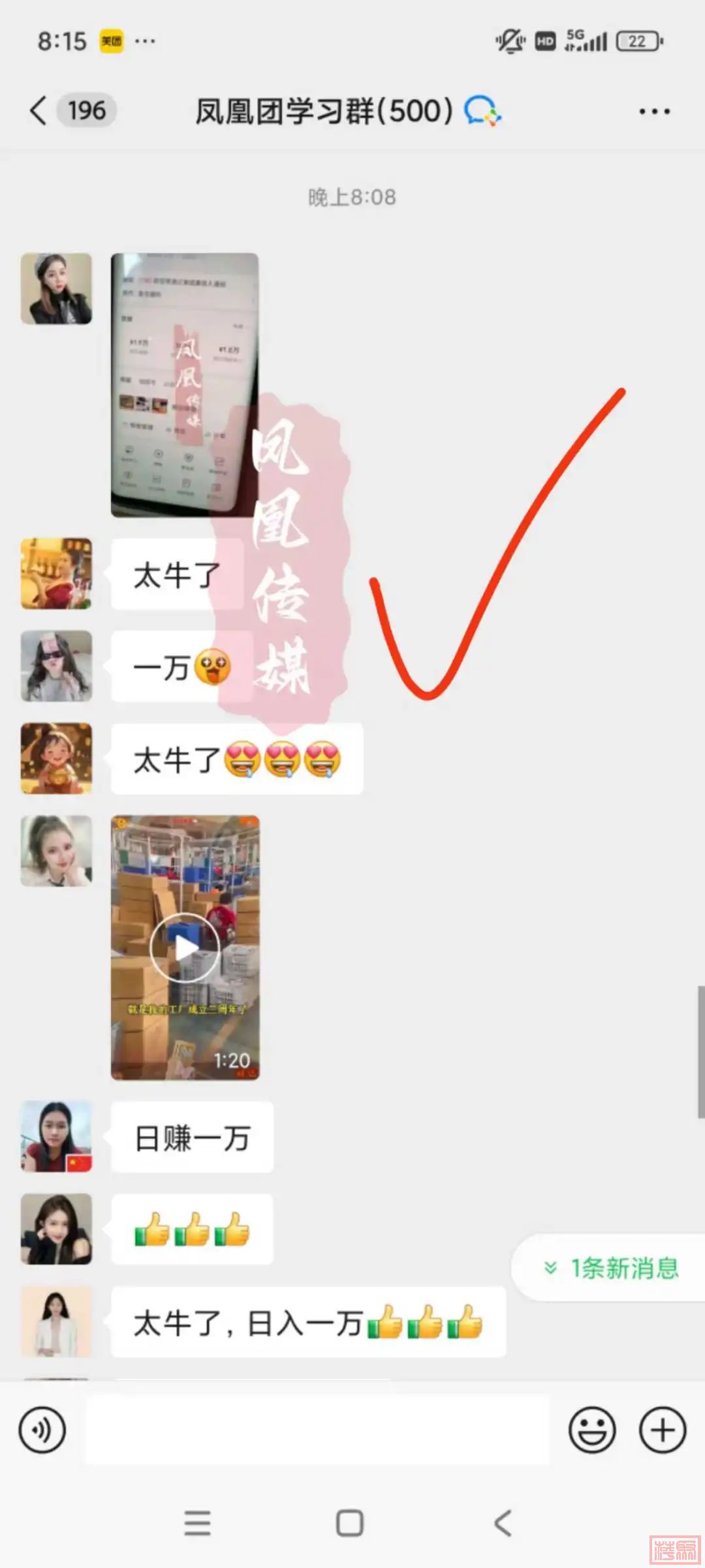Screen dimensions: 705x1568
Task: Go to the phone home screen
Action: pyautogui.click(x=350, y=1522)
